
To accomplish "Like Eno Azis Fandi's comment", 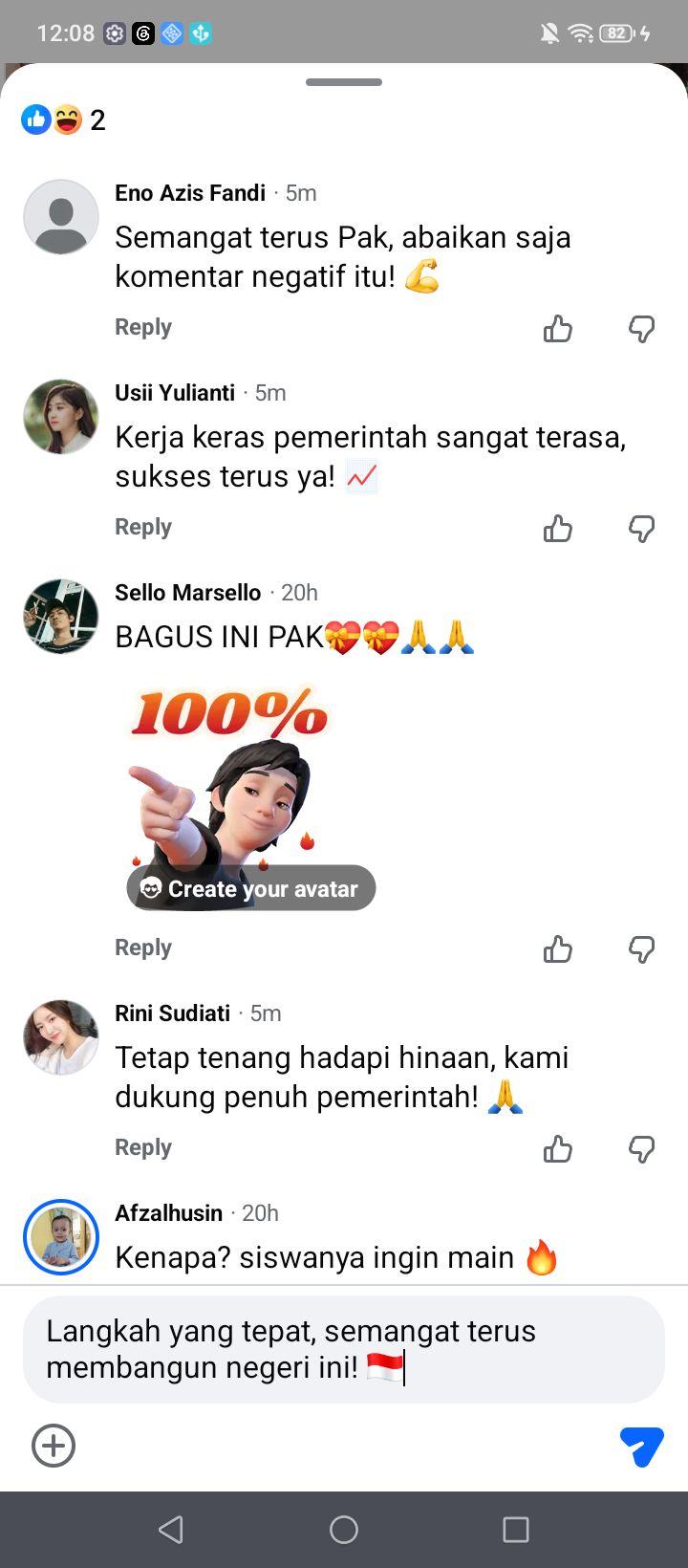I will click(x=558, y=329).
